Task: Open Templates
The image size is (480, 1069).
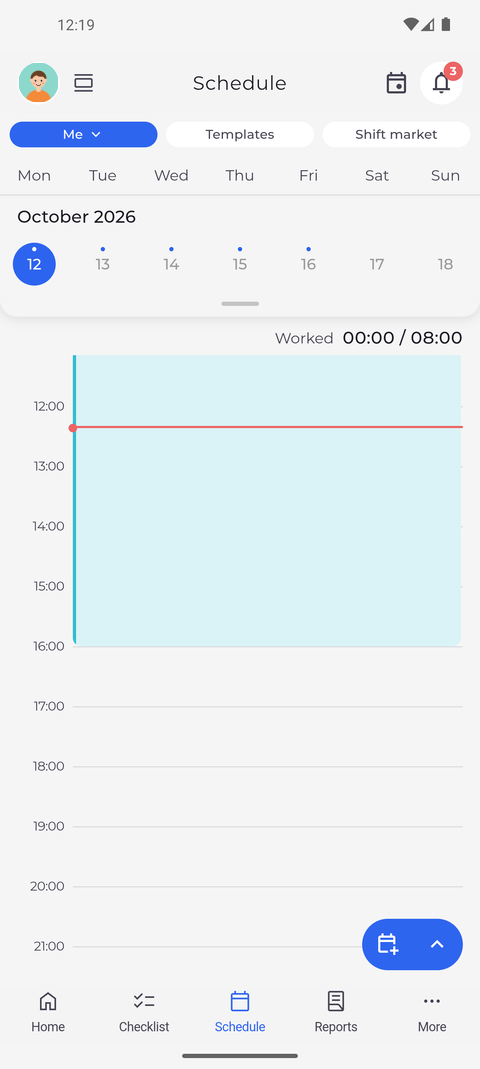Action: pyautogui.click(x=240, y=134)
